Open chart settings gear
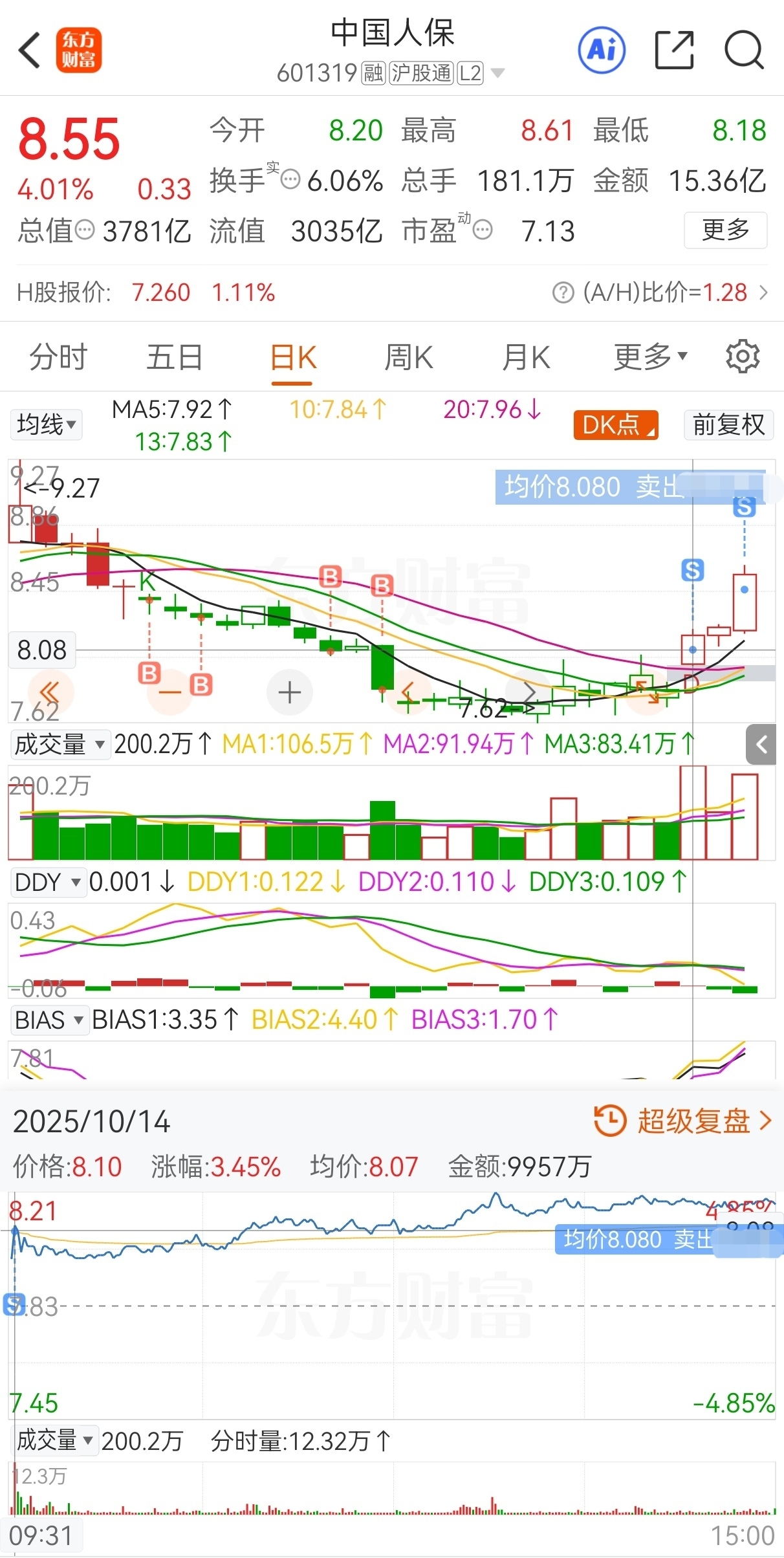 pos(743,357)
